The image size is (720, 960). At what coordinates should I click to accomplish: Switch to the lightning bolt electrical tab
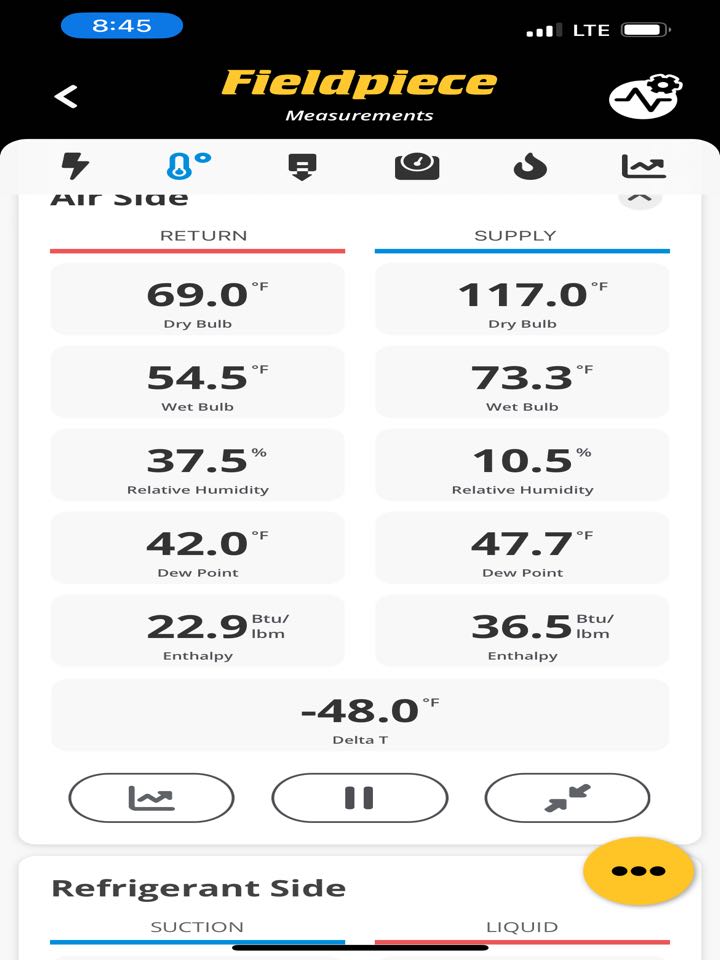(x=75, y=166)
